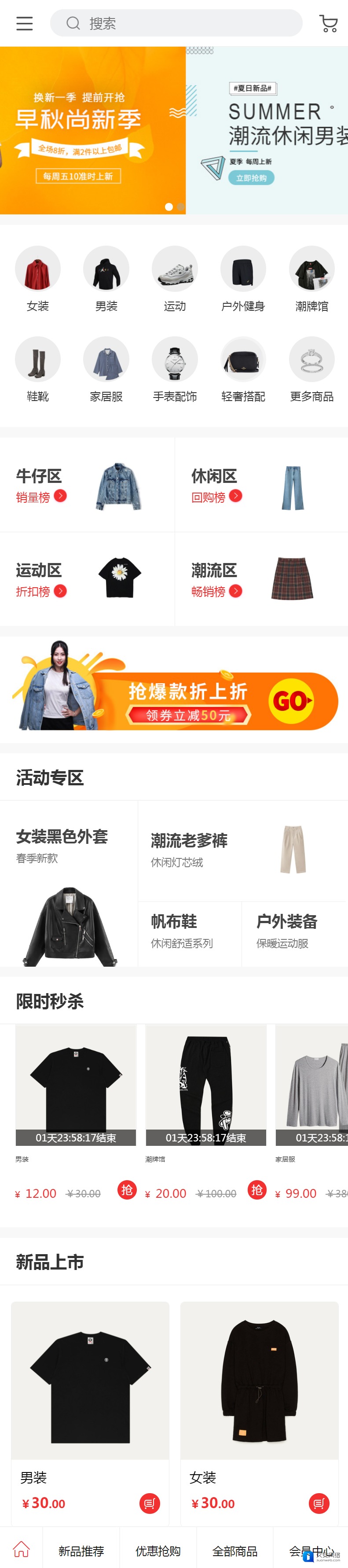The width and height of the screenshot is (348, 1568).
Task: Grab the ¥12.00 男装 flash deal
Action: click(x=127, y=1189)
